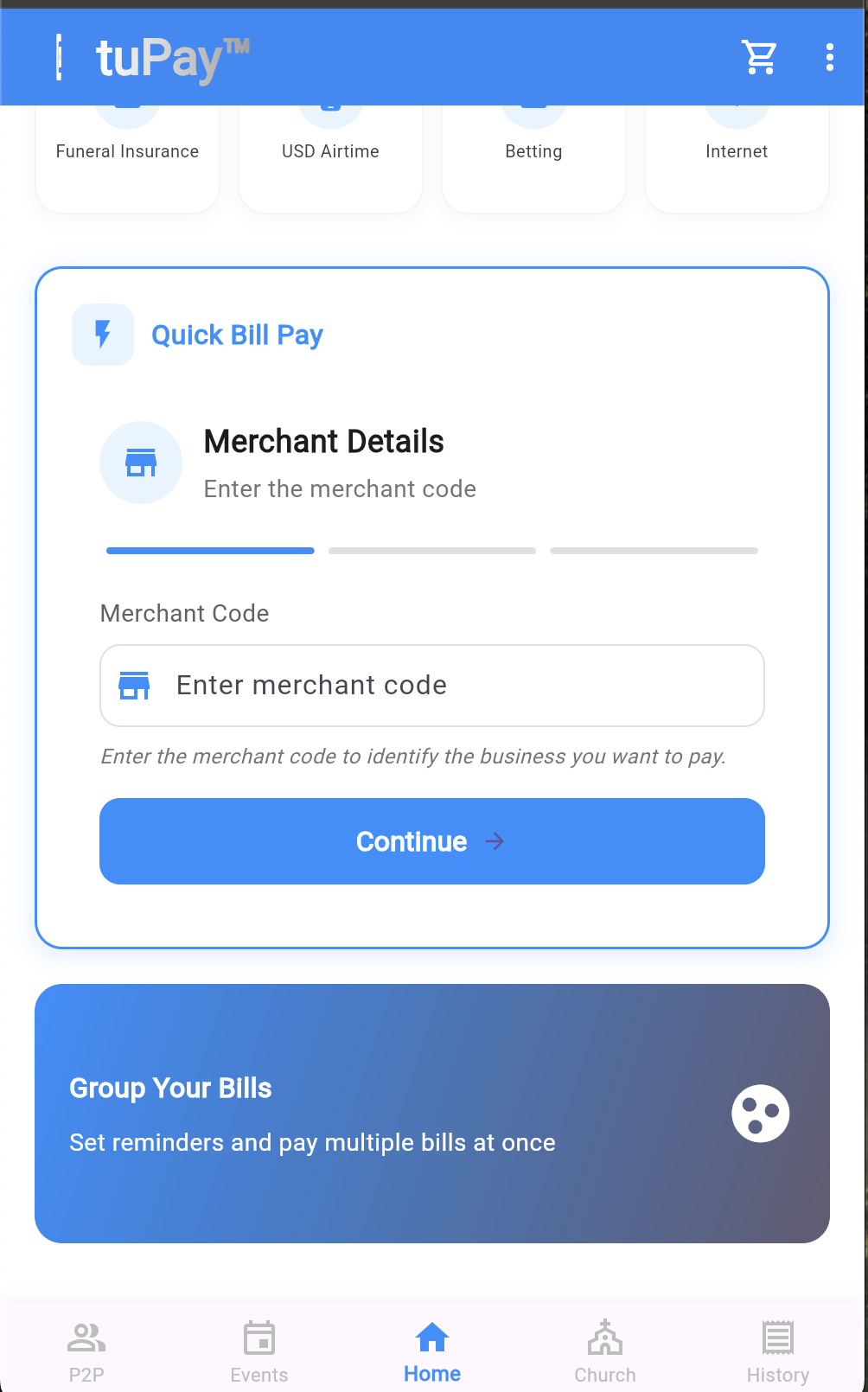This screenshot has height=1392, width=868.
Task: Focus the Enter merchant code input field
Action: (431, 686)
